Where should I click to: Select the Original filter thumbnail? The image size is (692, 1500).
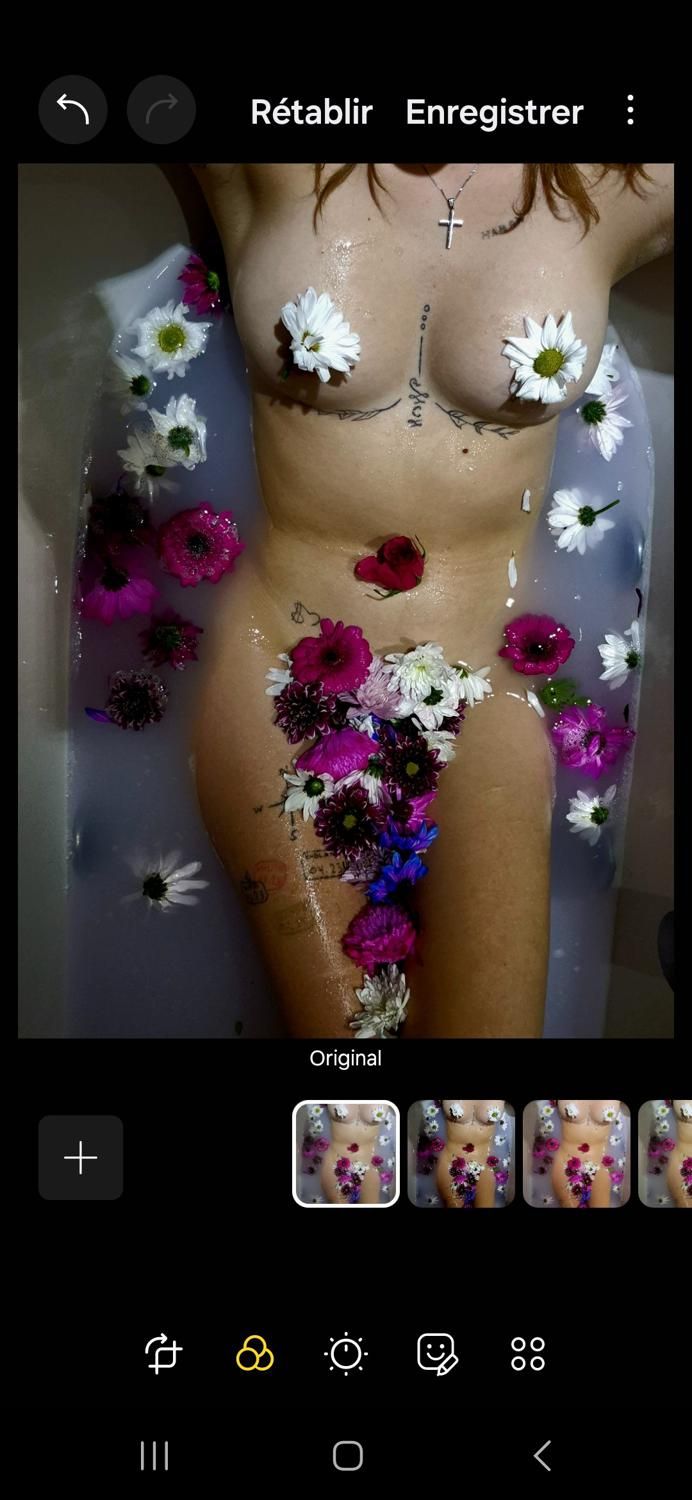click(346, 1154)
